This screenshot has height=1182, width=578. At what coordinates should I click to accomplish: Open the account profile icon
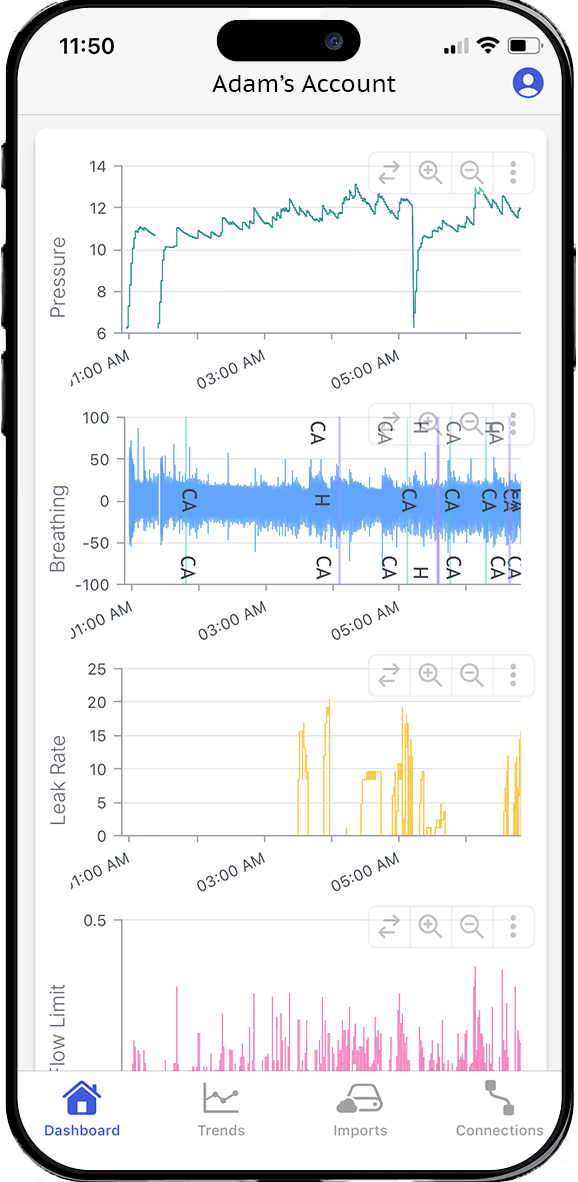528,83
